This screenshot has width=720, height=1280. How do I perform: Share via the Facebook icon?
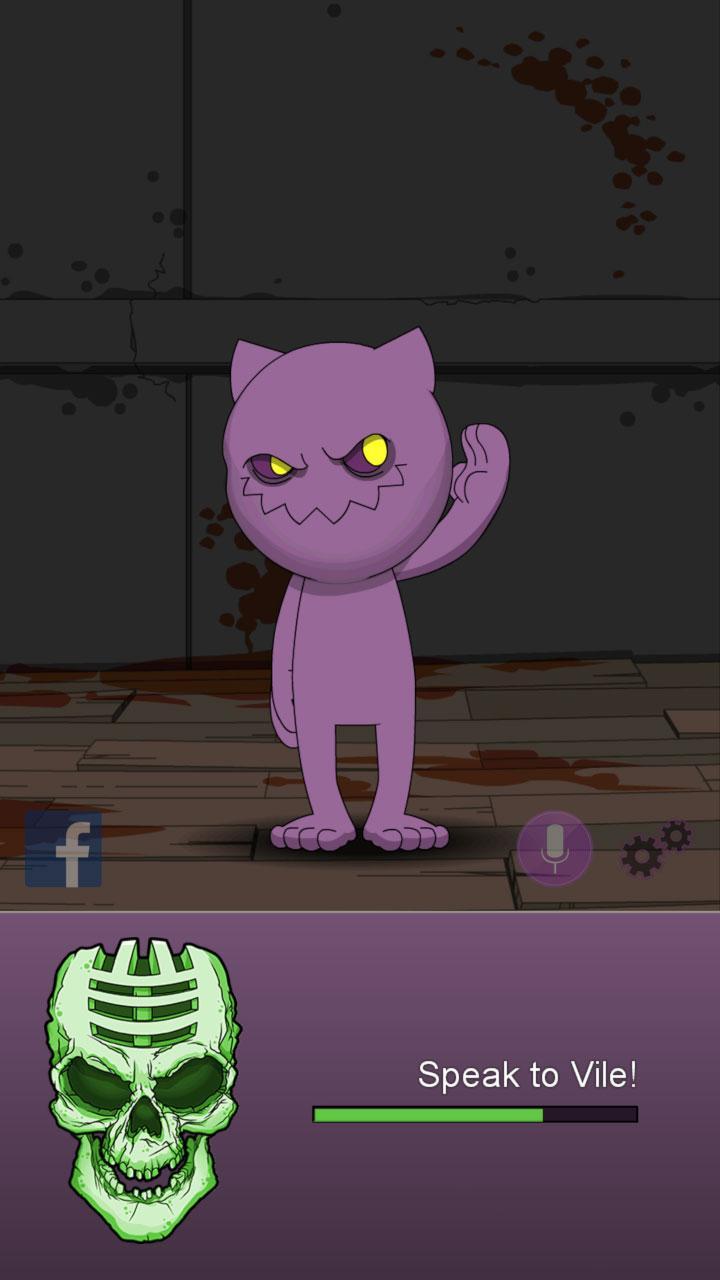click(63, 849)
